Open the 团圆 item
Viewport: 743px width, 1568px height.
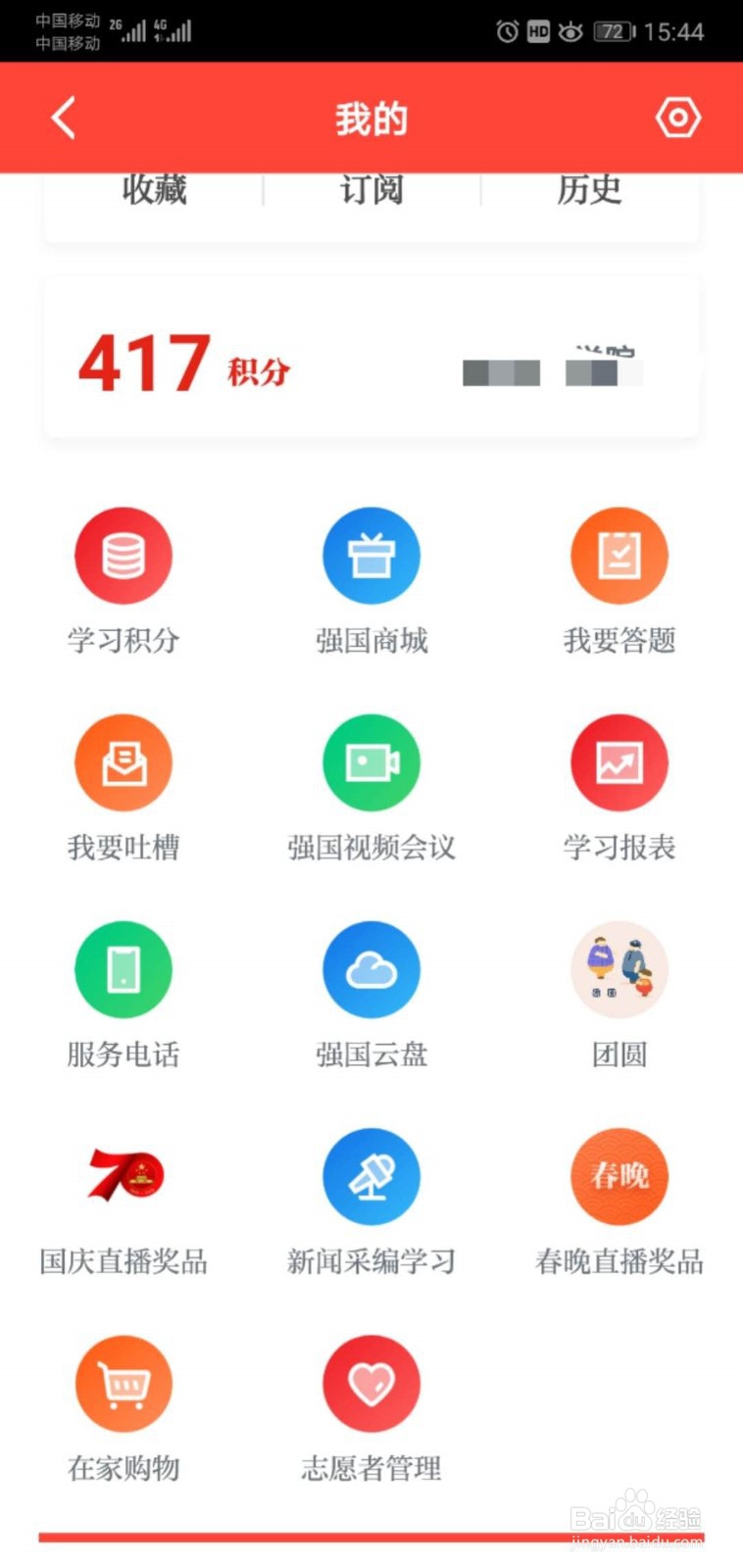[619, 995]
